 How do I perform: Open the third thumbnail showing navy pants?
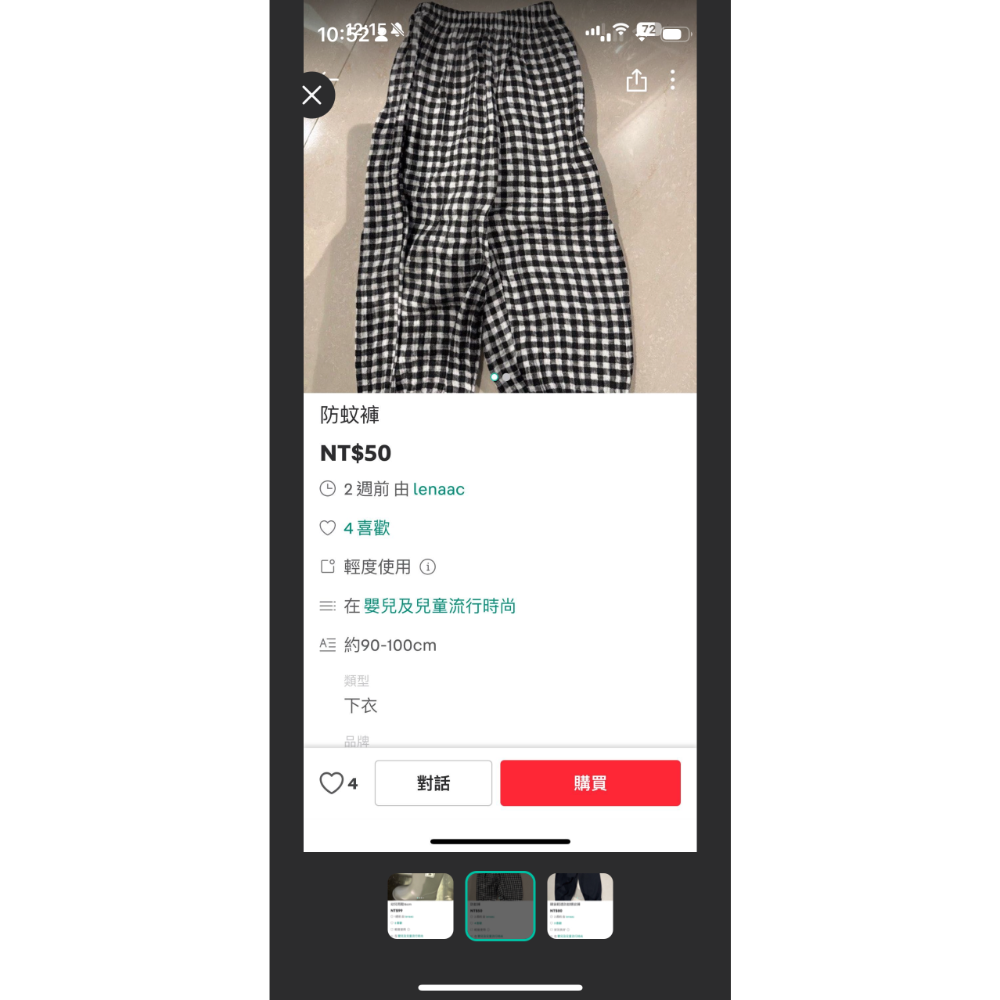580,906
